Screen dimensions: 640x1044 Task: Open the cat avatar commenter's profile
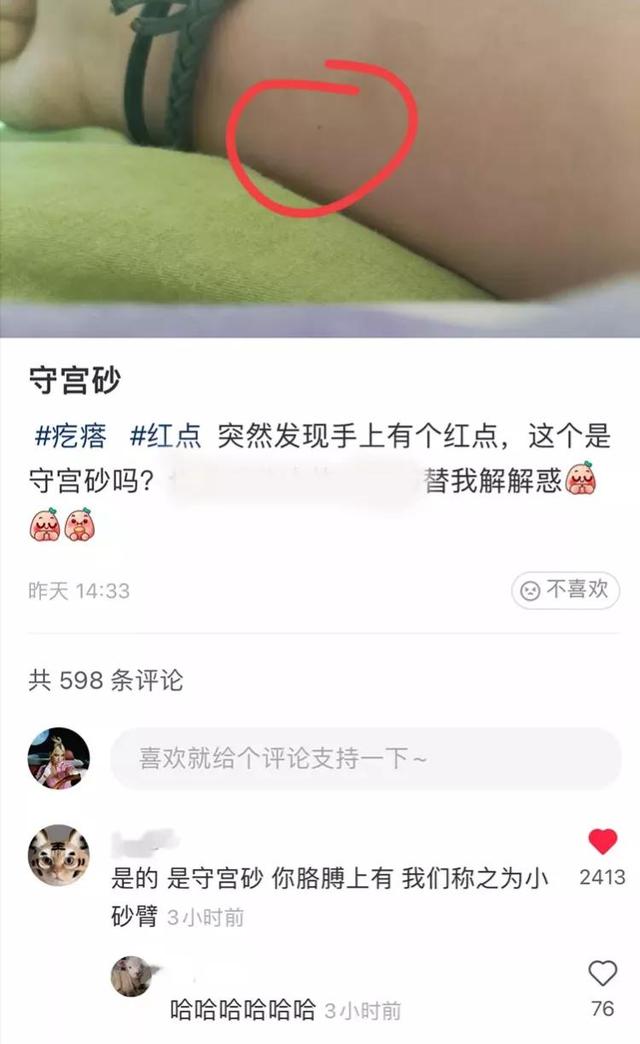tap(59, 855)
